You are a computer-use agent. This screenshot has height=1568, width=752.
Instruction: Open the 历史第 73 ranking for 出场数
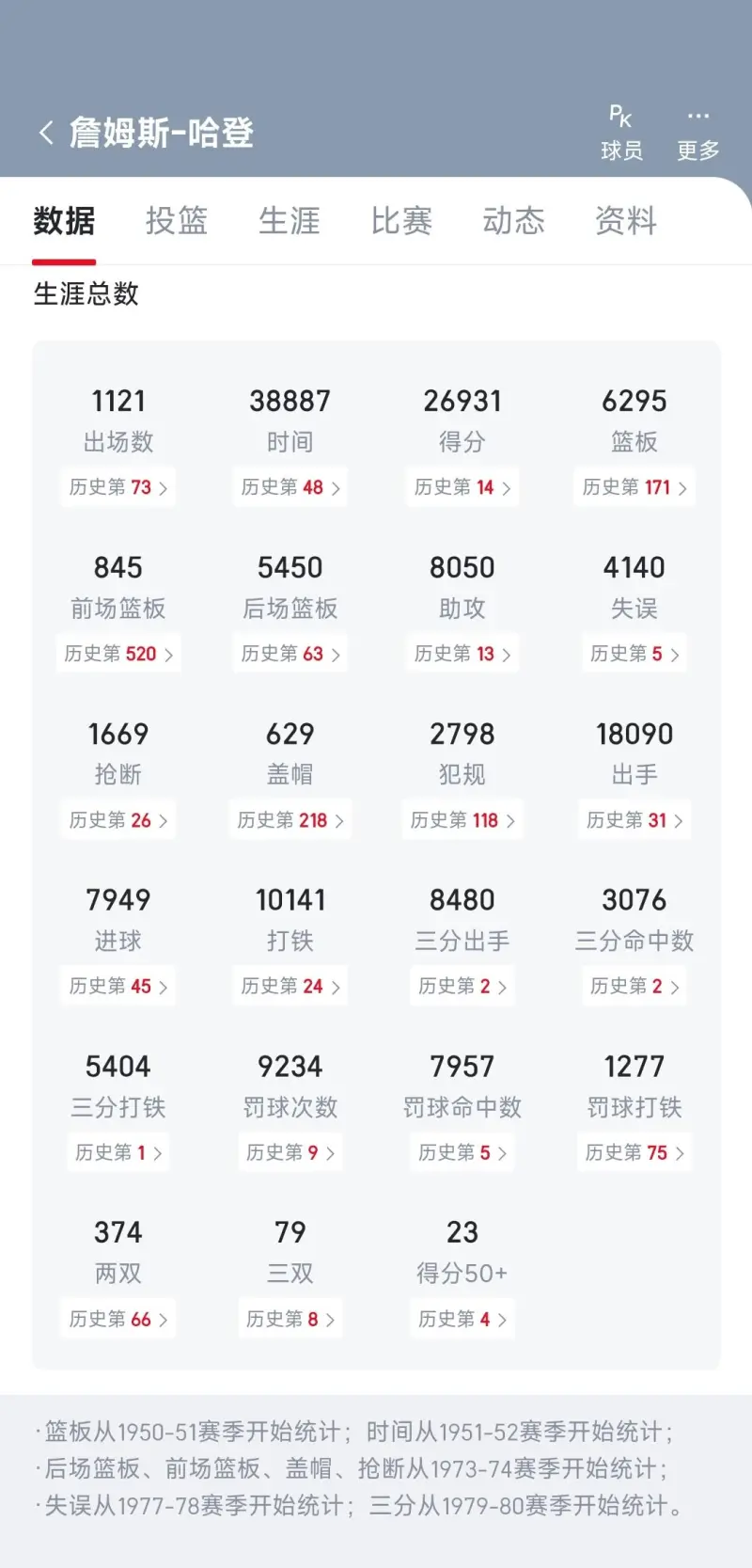pos(117,487)
